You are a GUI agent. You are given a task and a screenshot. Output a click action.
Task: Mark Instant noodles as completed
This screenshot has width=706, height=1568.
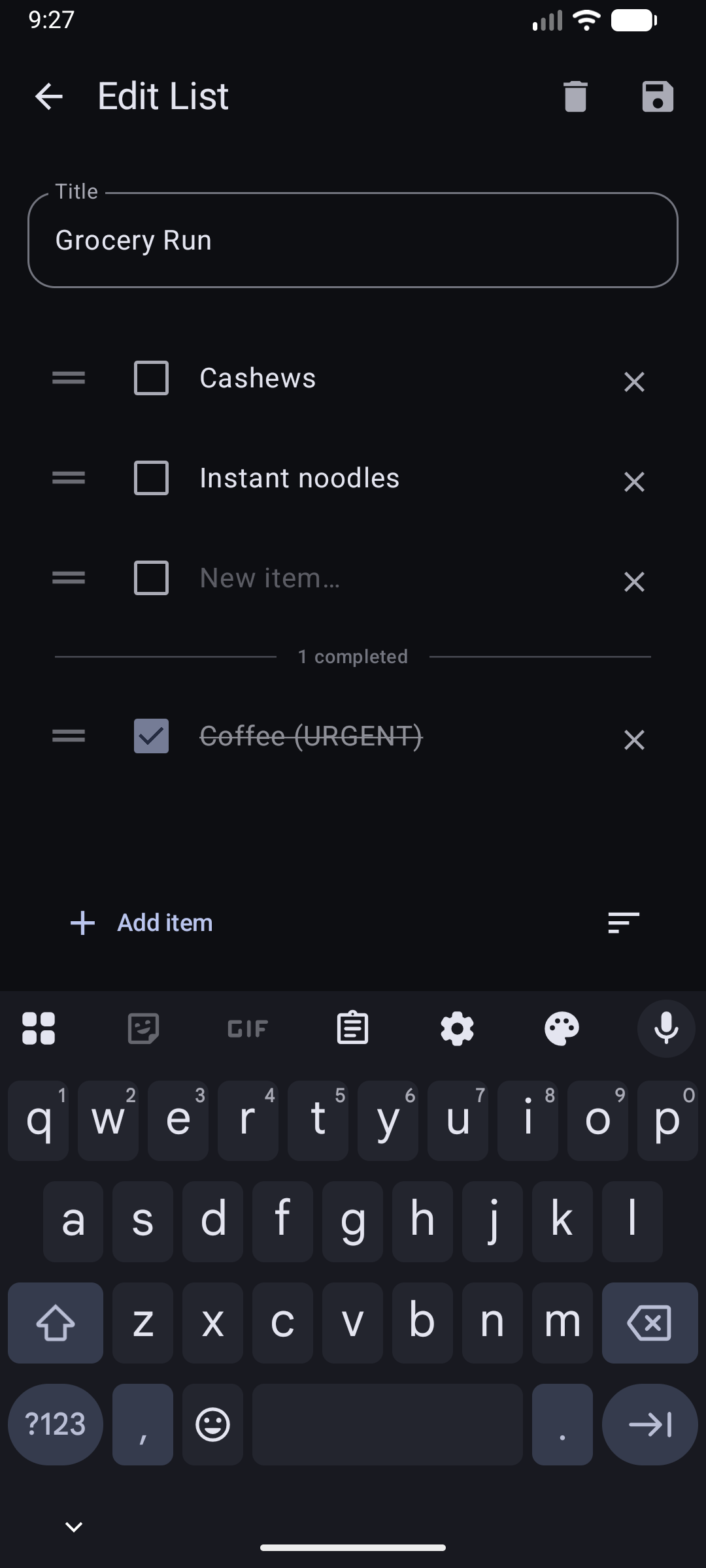pos(151,478)
